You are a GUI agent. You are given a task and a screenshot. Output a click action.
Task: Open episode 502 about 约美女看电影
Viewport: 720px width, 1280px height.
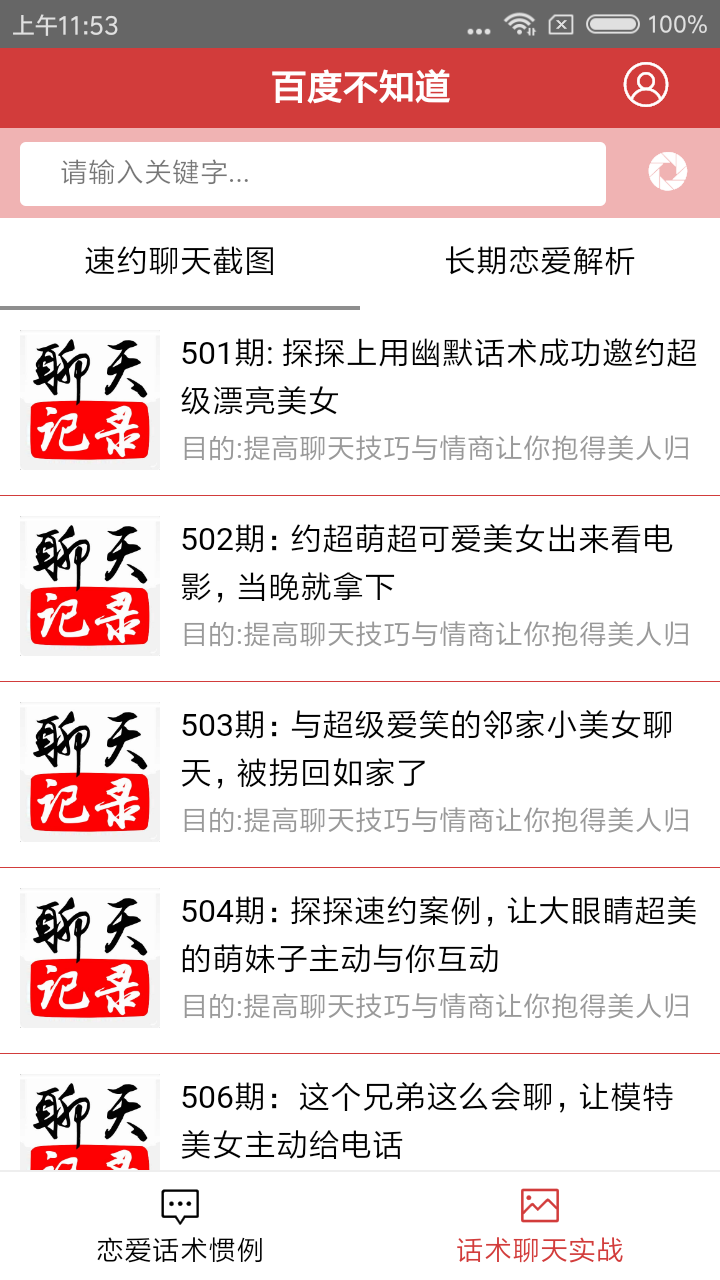coord(430,561)
